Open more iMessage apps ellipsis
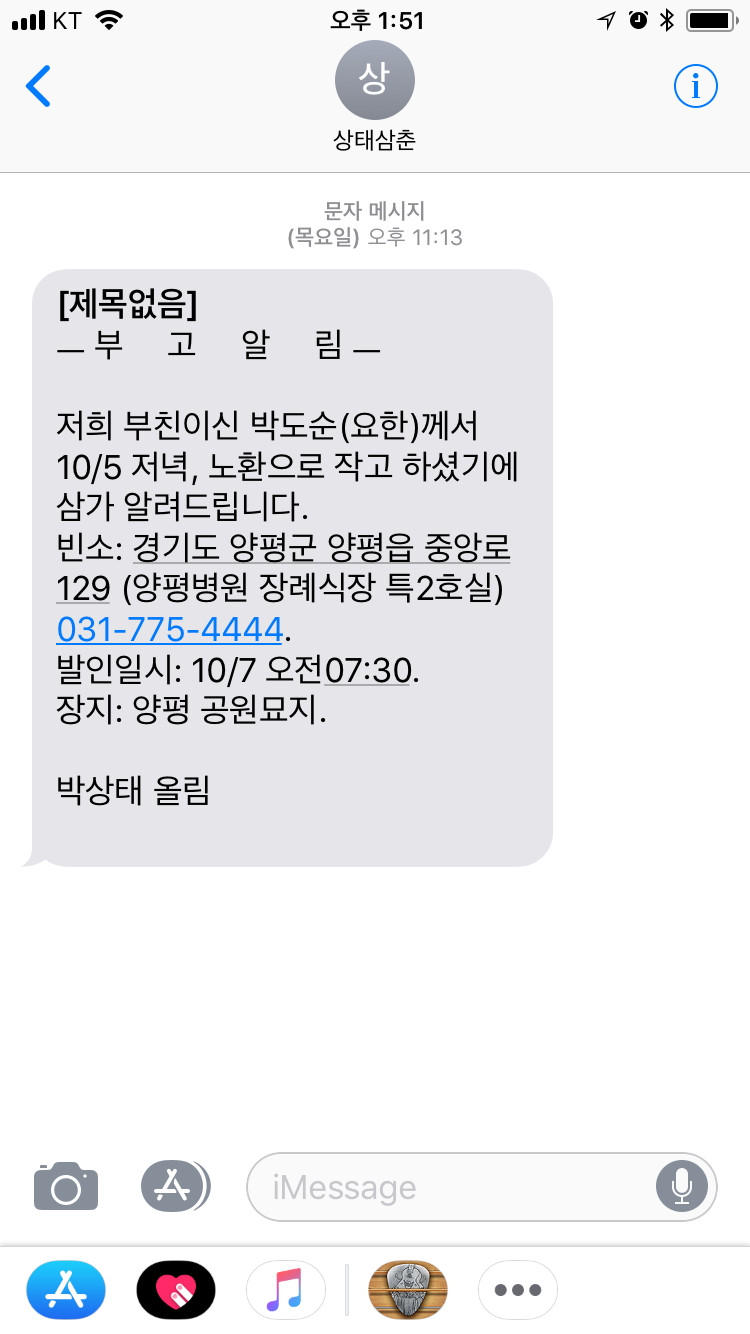Screen dimensions: 750x1334 (x=518, y=1290)
